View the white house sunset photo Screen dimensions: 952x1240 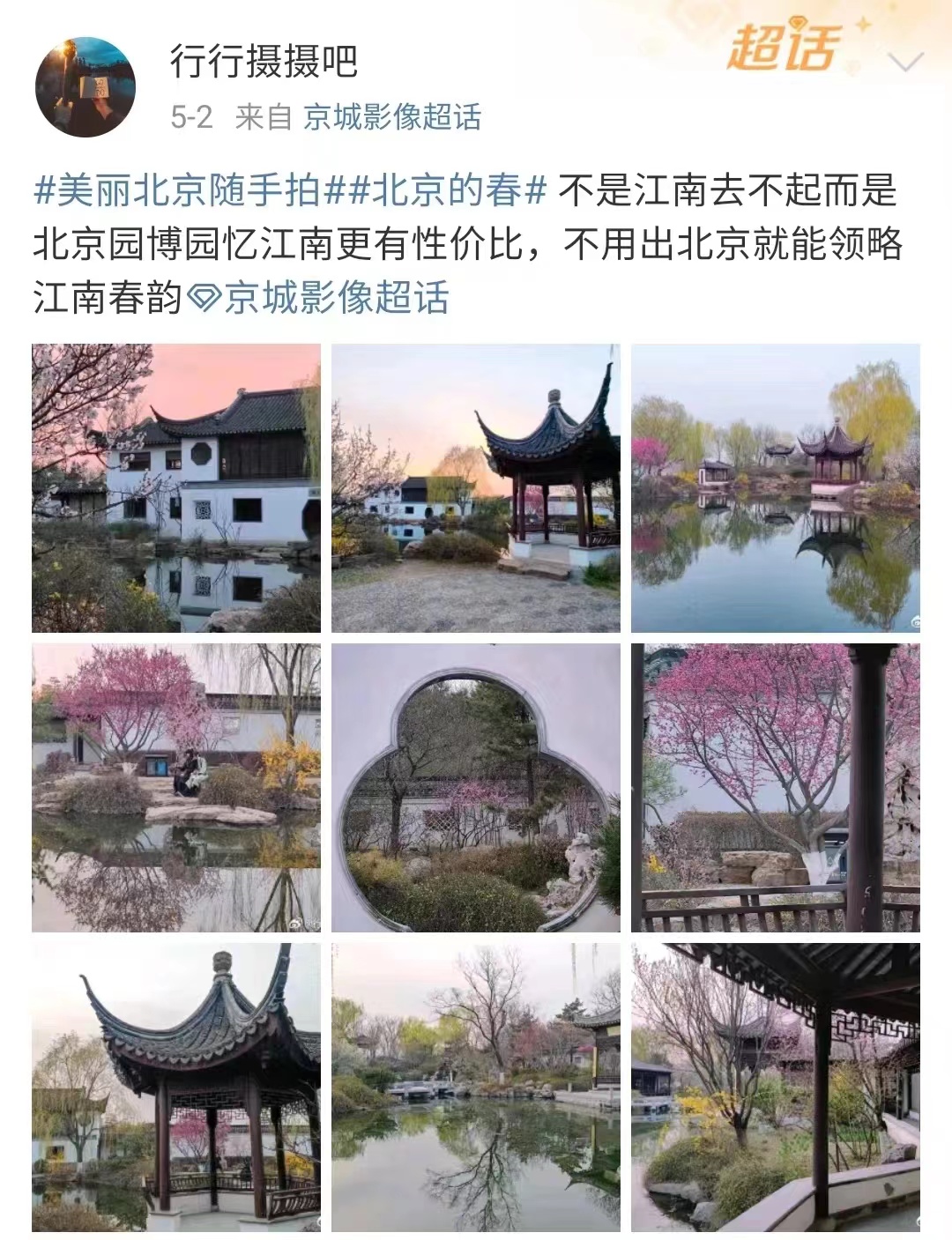(176, 488)
